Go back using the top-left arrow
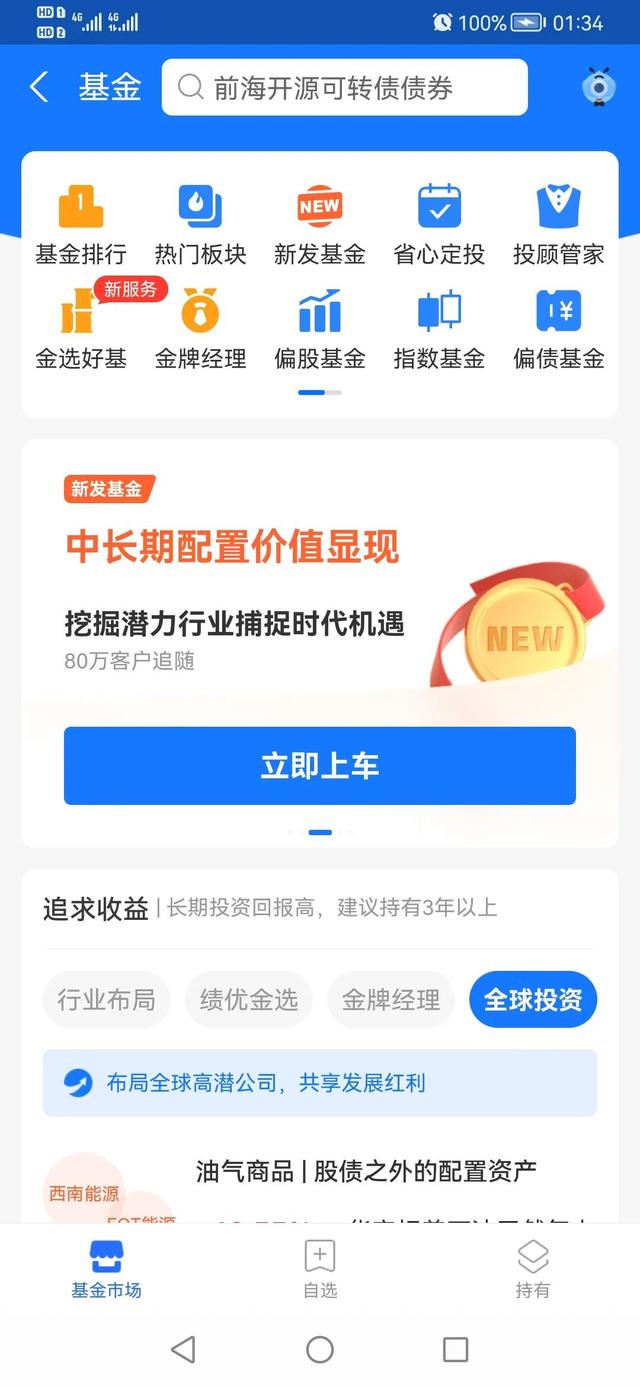 [x=39, y=88]
